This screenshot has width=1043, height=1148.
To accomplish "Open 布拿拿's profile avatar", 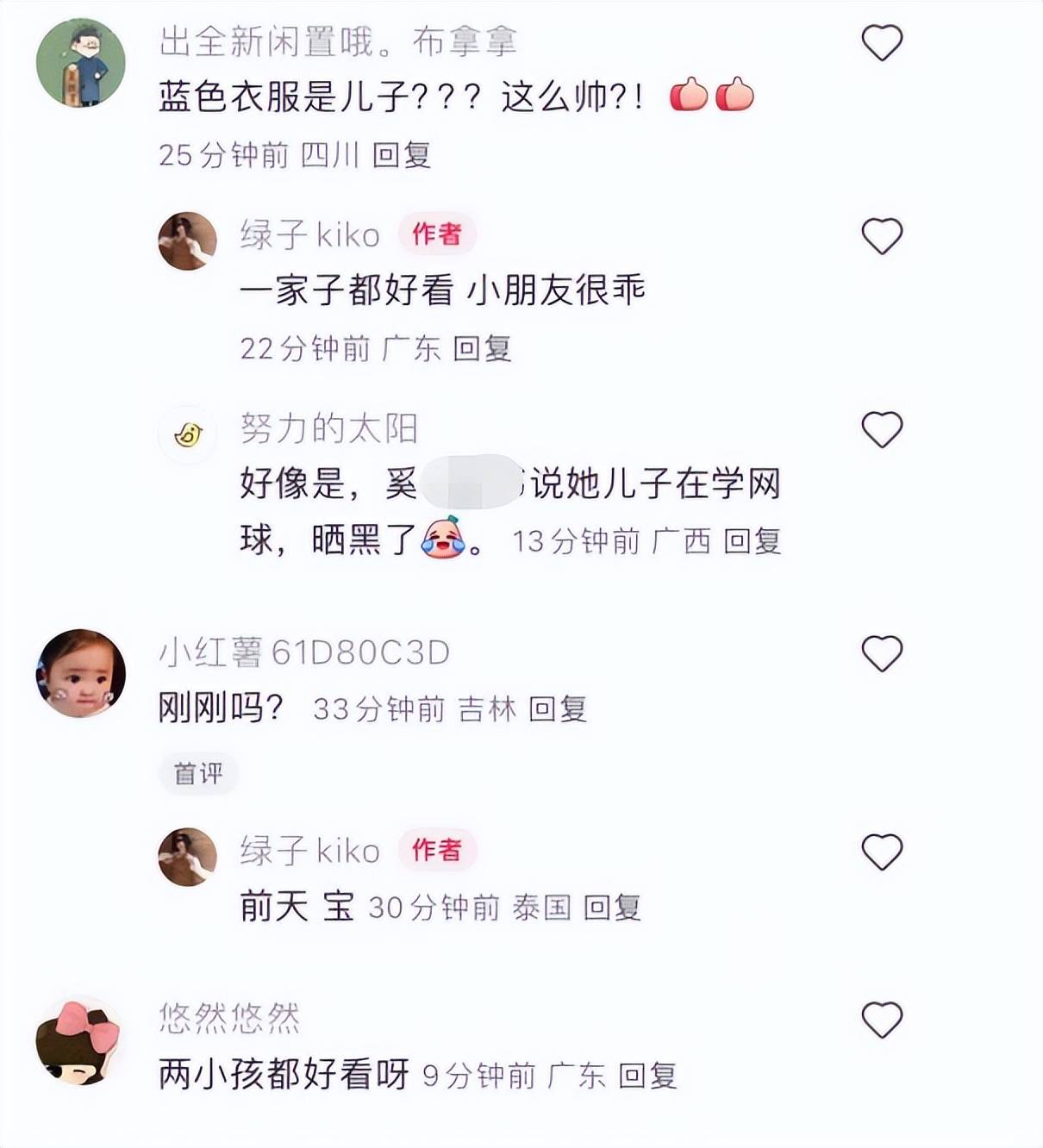I will 80,63.
